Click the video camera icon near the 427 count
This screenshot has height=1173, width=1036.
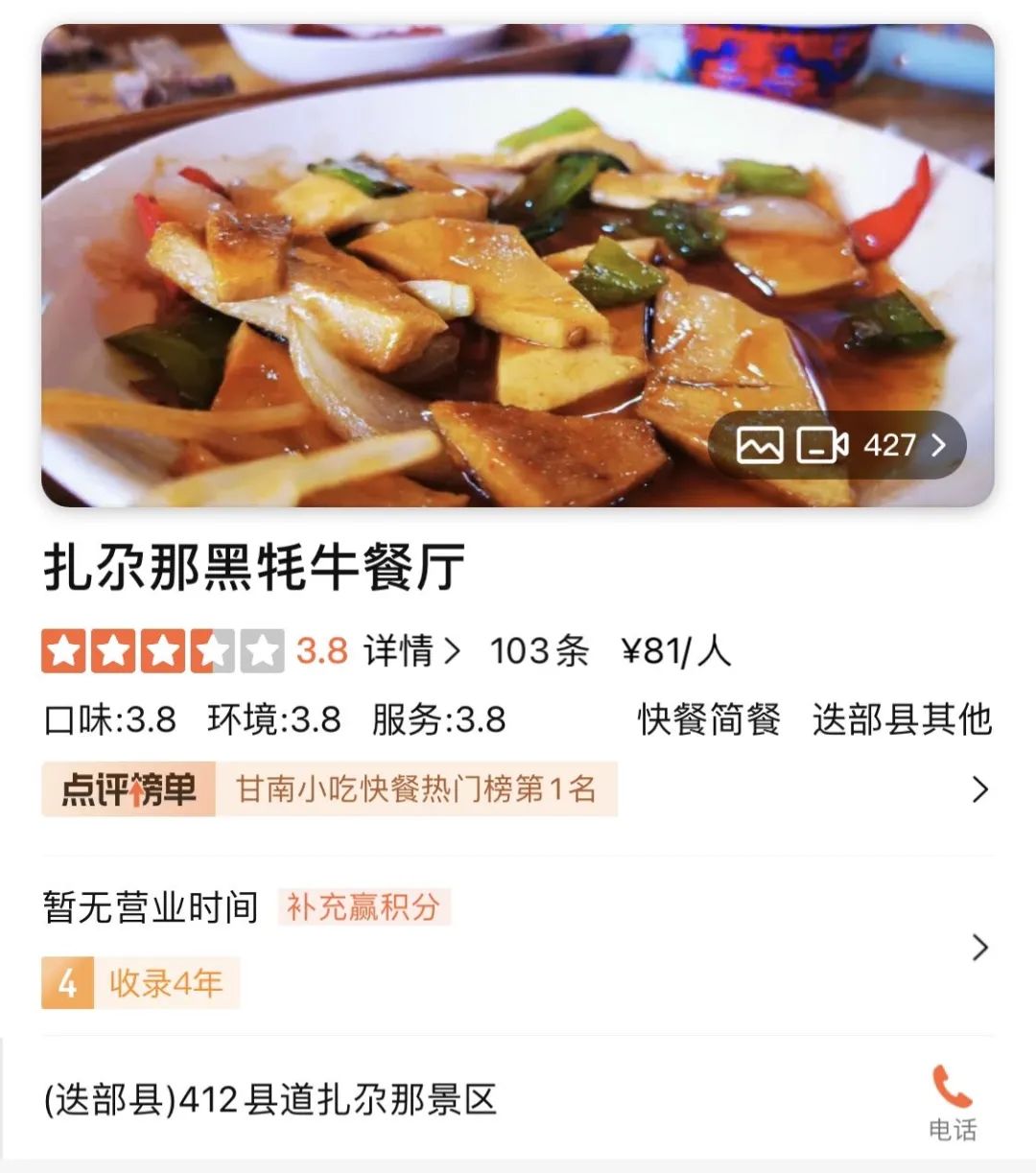821,444
